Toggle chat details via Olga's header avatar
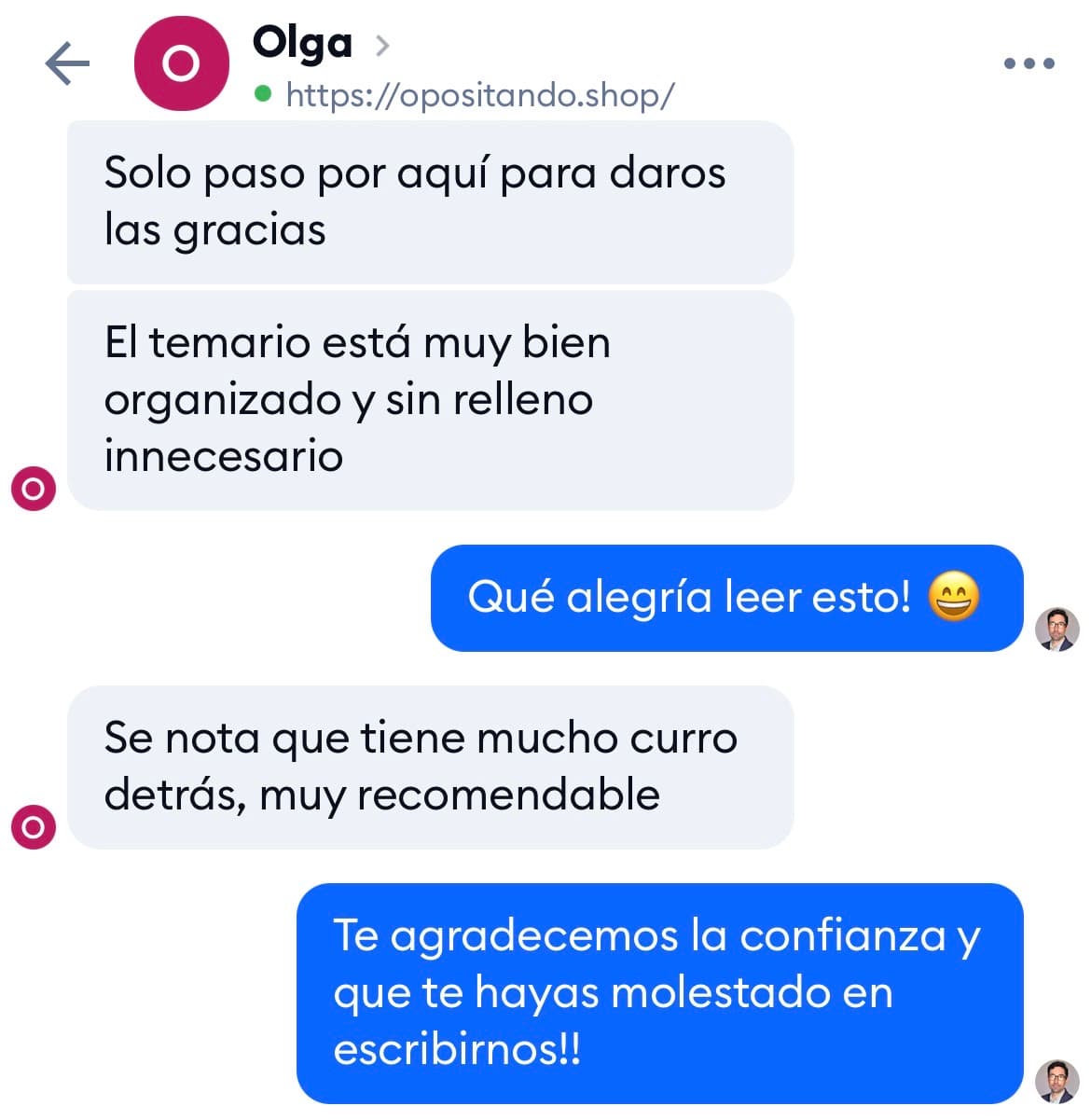 (181, 62)
